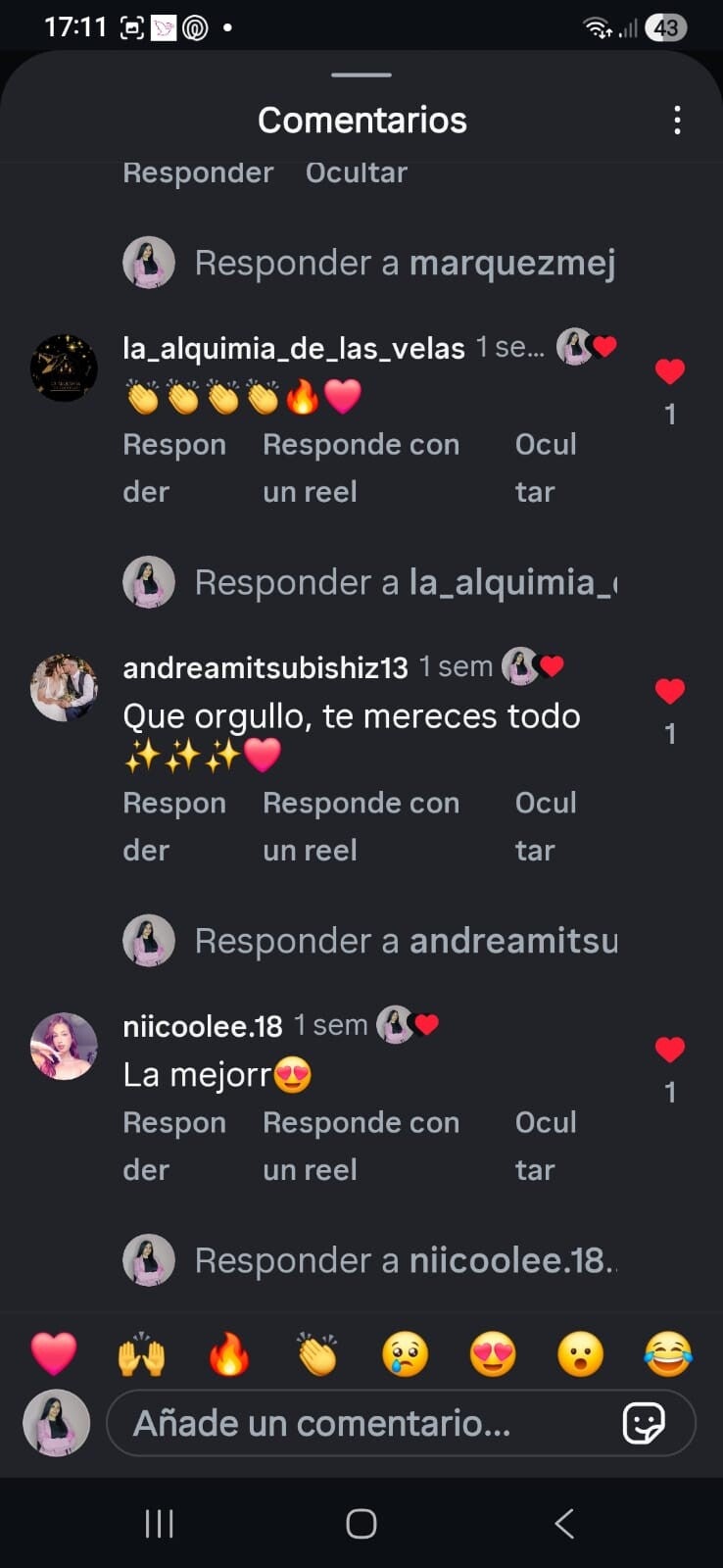This screenshot has height=1568, width=723.
Task: Insert the clapping hands emoji
Action: [317, 1355]
